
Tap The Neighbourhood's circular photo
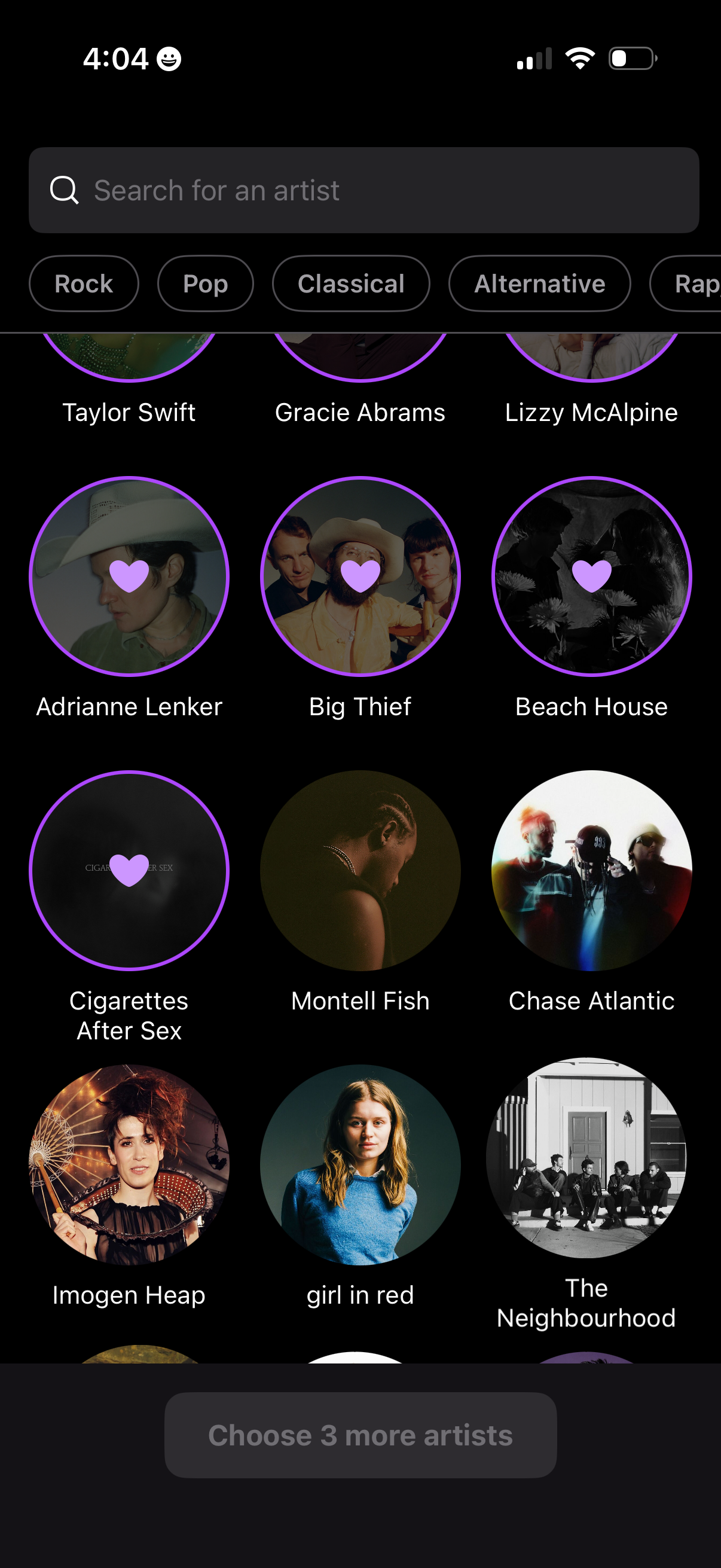pyautogui.click(x=591, y=1164)
